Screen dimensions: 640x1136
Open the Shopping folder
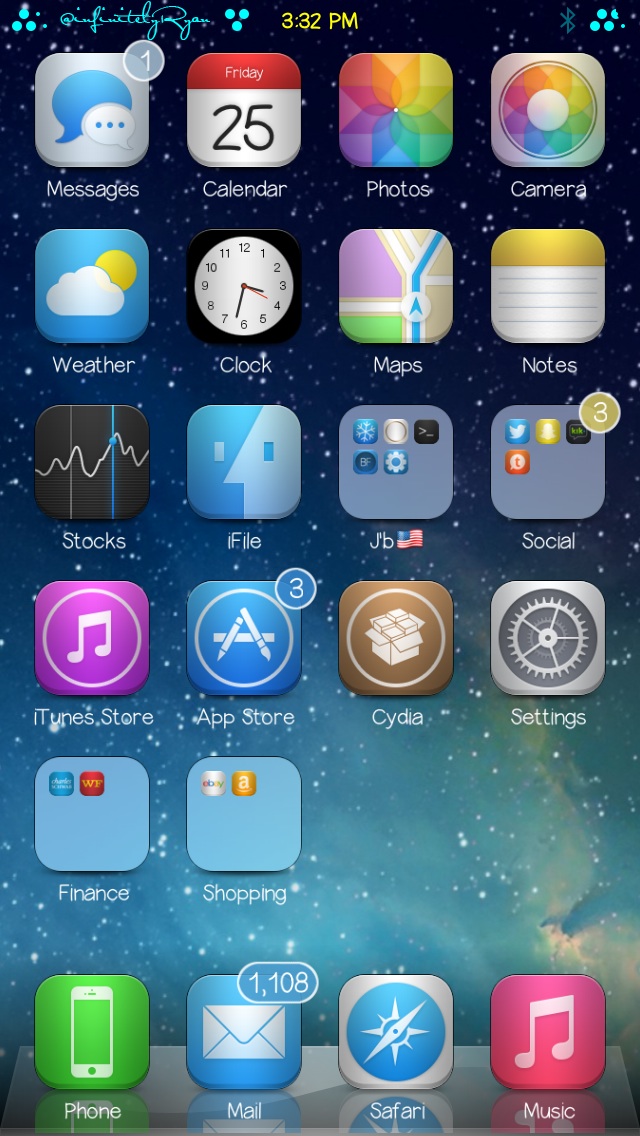point(244,814)
